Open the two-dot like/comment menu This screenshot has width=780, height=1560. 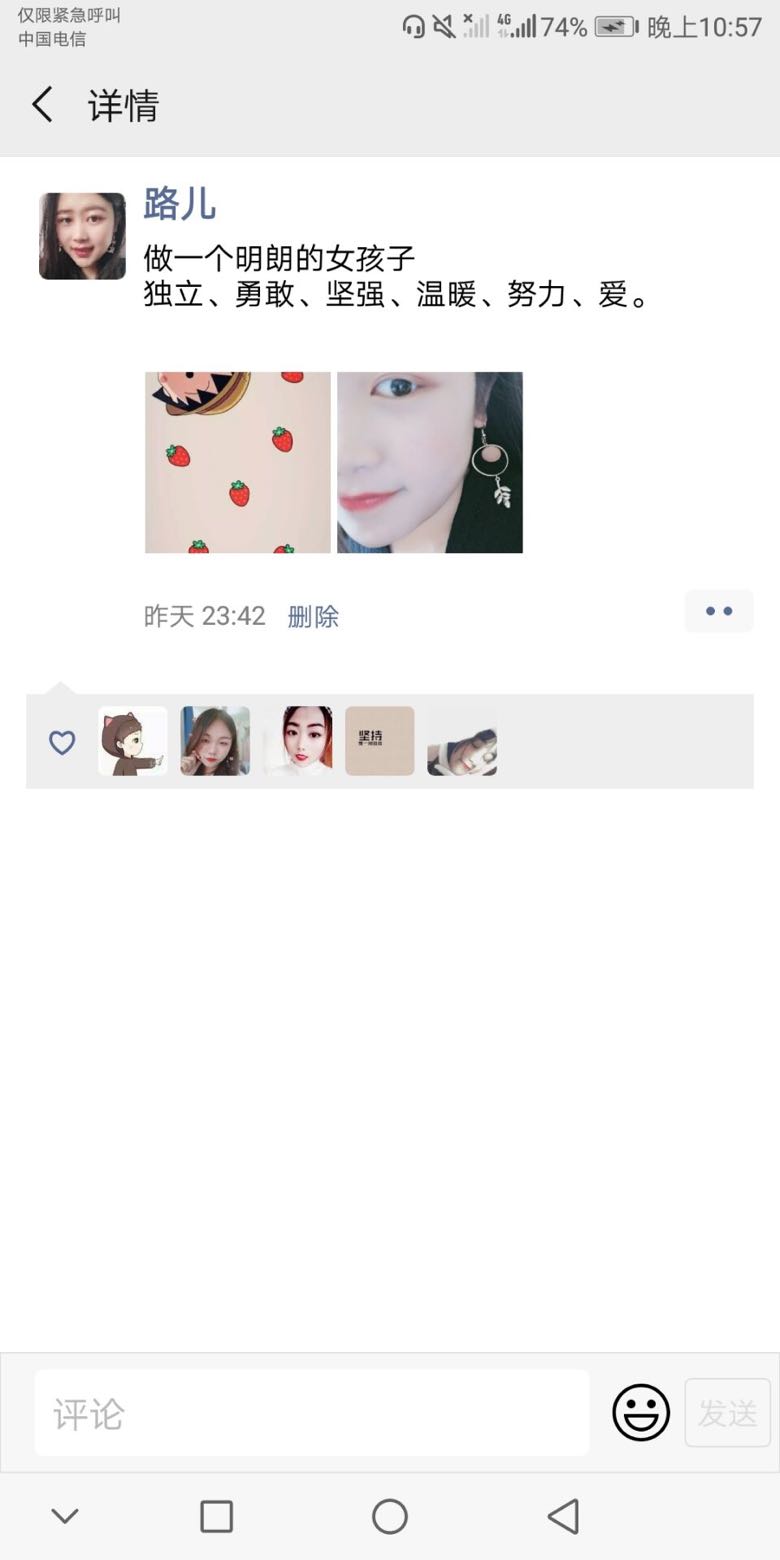click(718, 611)
